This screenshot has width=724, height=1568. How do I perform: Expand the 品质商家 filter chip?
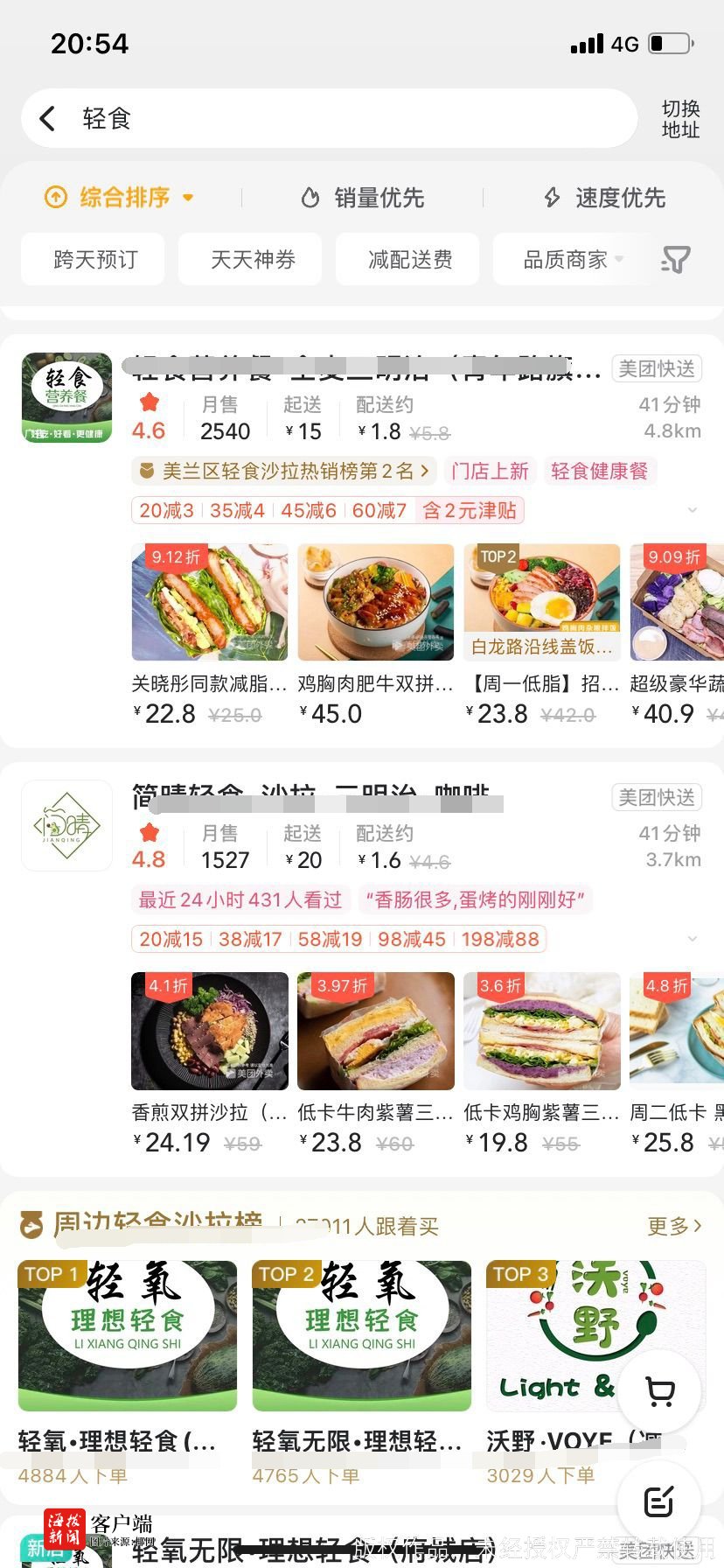point(572,260)
